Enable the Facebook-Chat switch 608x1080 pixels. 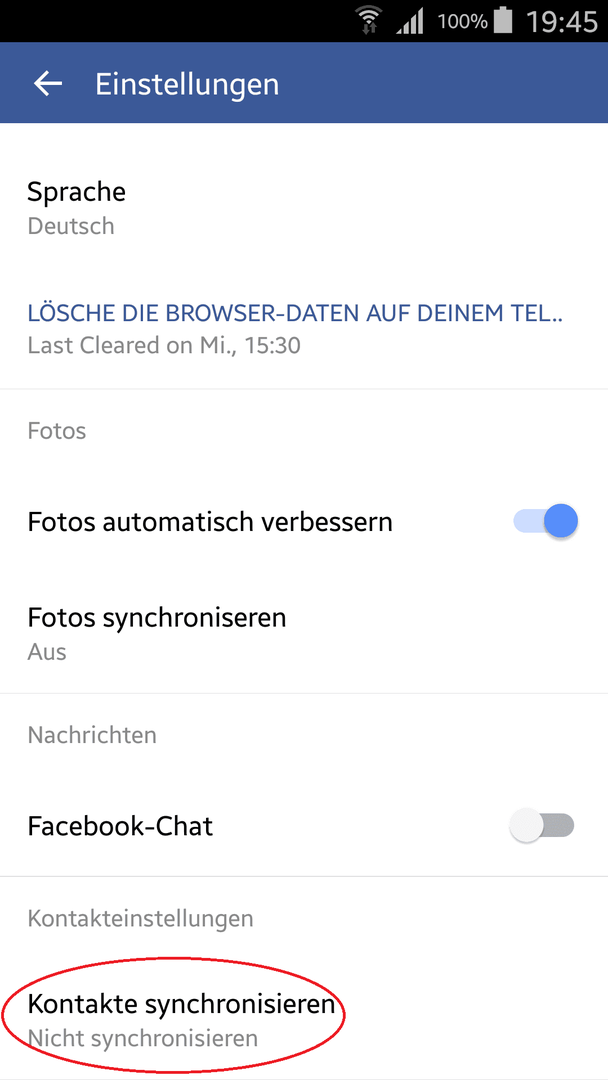click(542, 825)
